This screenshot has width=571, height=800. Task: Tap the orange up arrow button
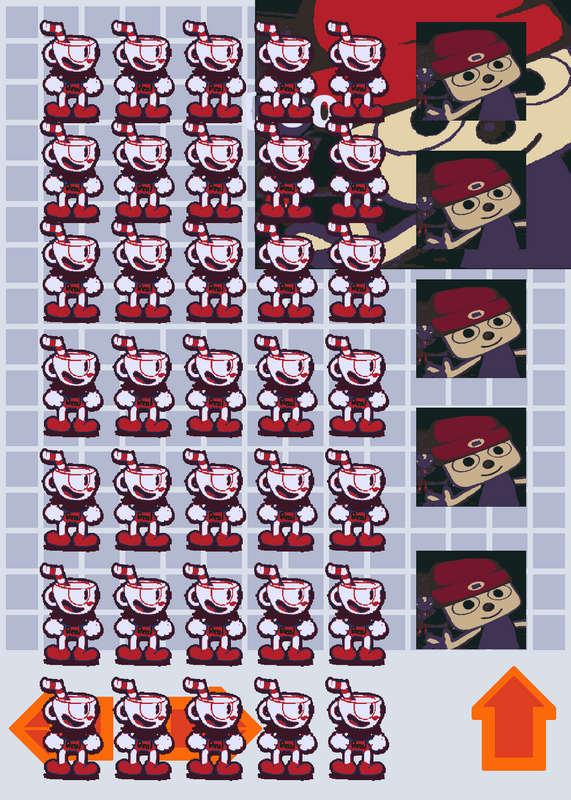point(513,718)
